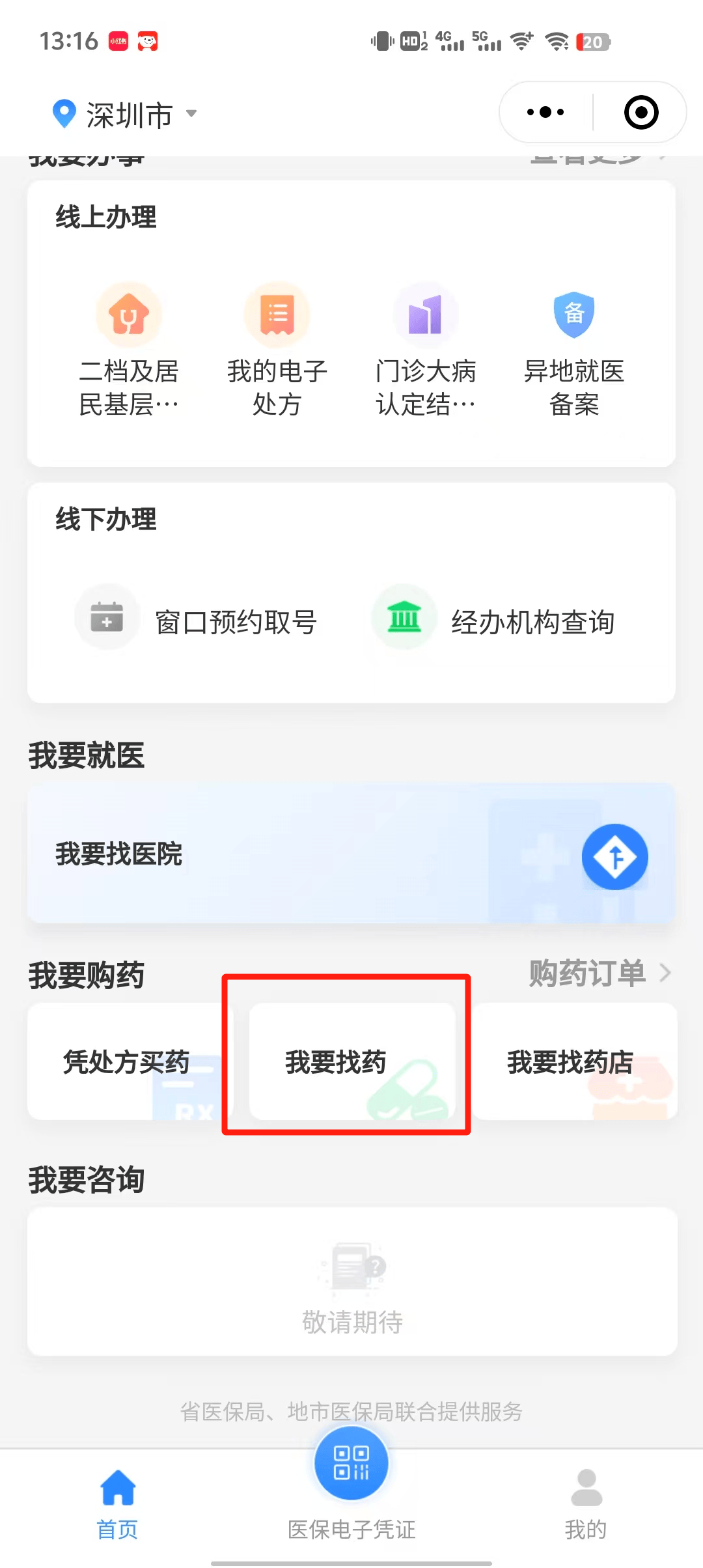This screenshot has height=1568, width=703.
Task: Tap the blue navigation icon on 我要找医院
Action: (x=614, y=856)
